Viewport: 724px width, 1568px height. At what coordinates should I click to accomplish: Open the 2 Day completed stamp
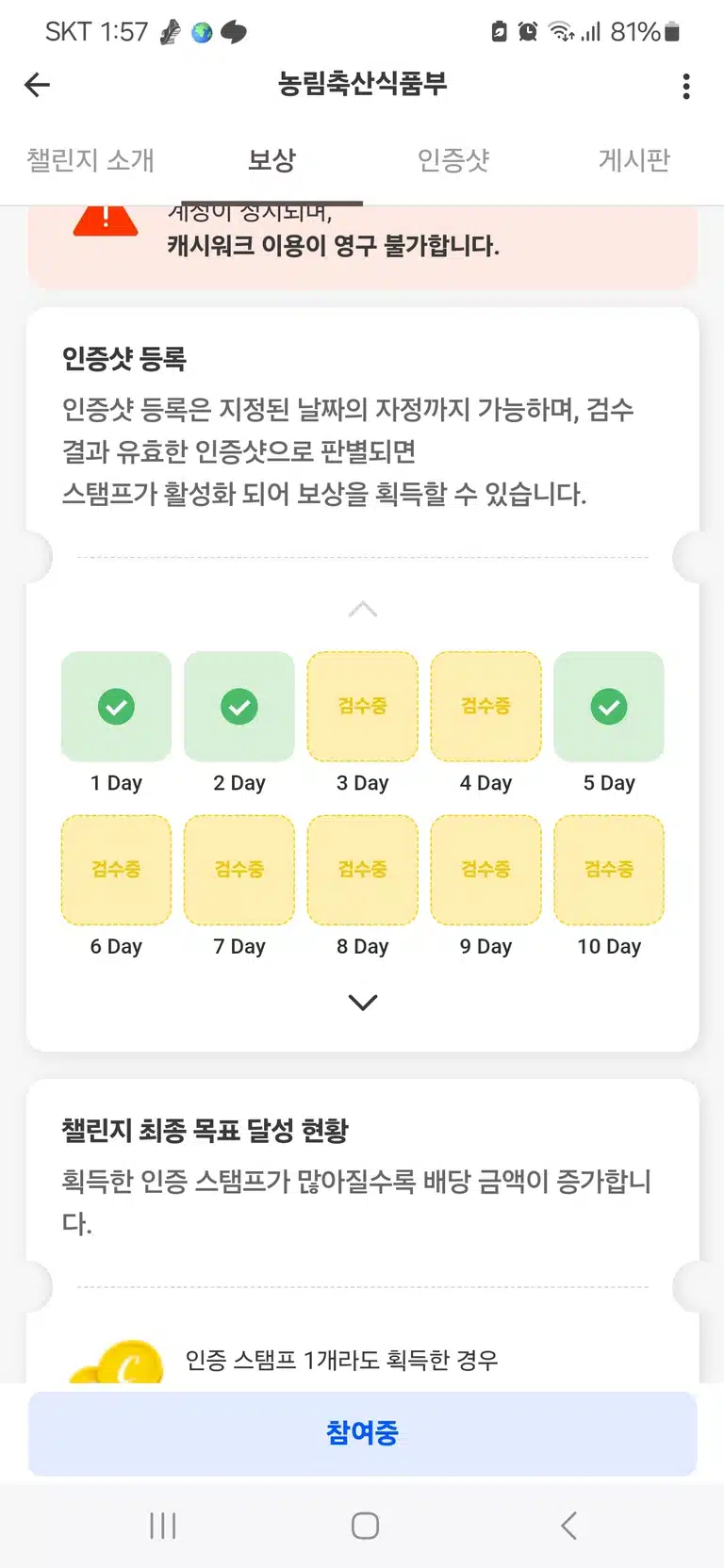[x=239, y=707]
